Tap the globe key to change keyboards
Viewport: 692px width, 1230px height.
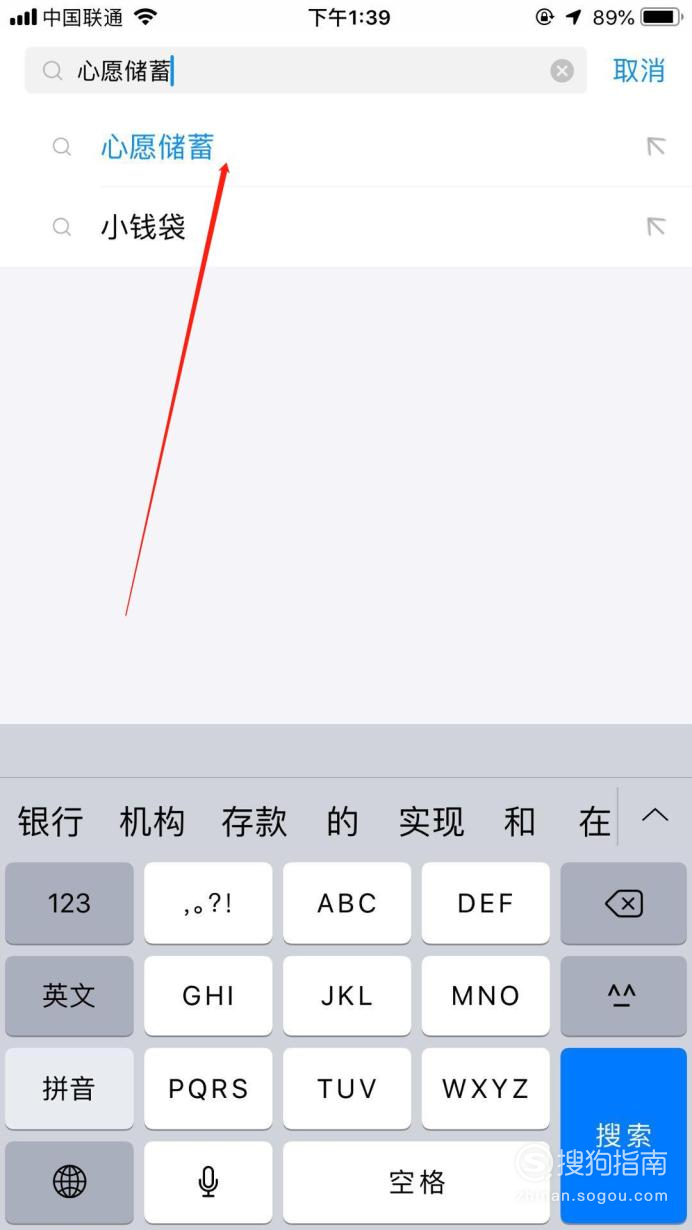(69, 1182)
